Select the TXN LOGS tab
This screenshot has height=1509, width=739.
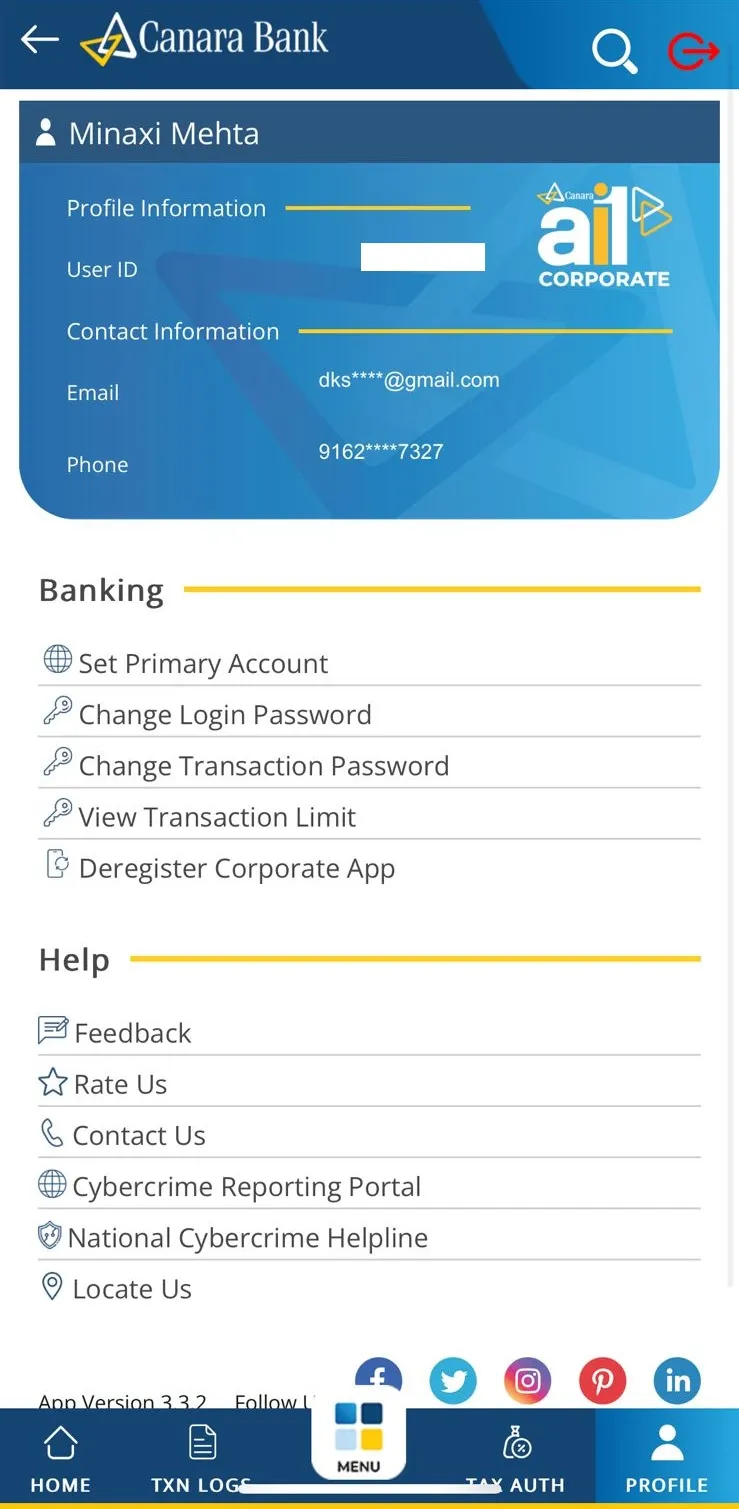200,1457
